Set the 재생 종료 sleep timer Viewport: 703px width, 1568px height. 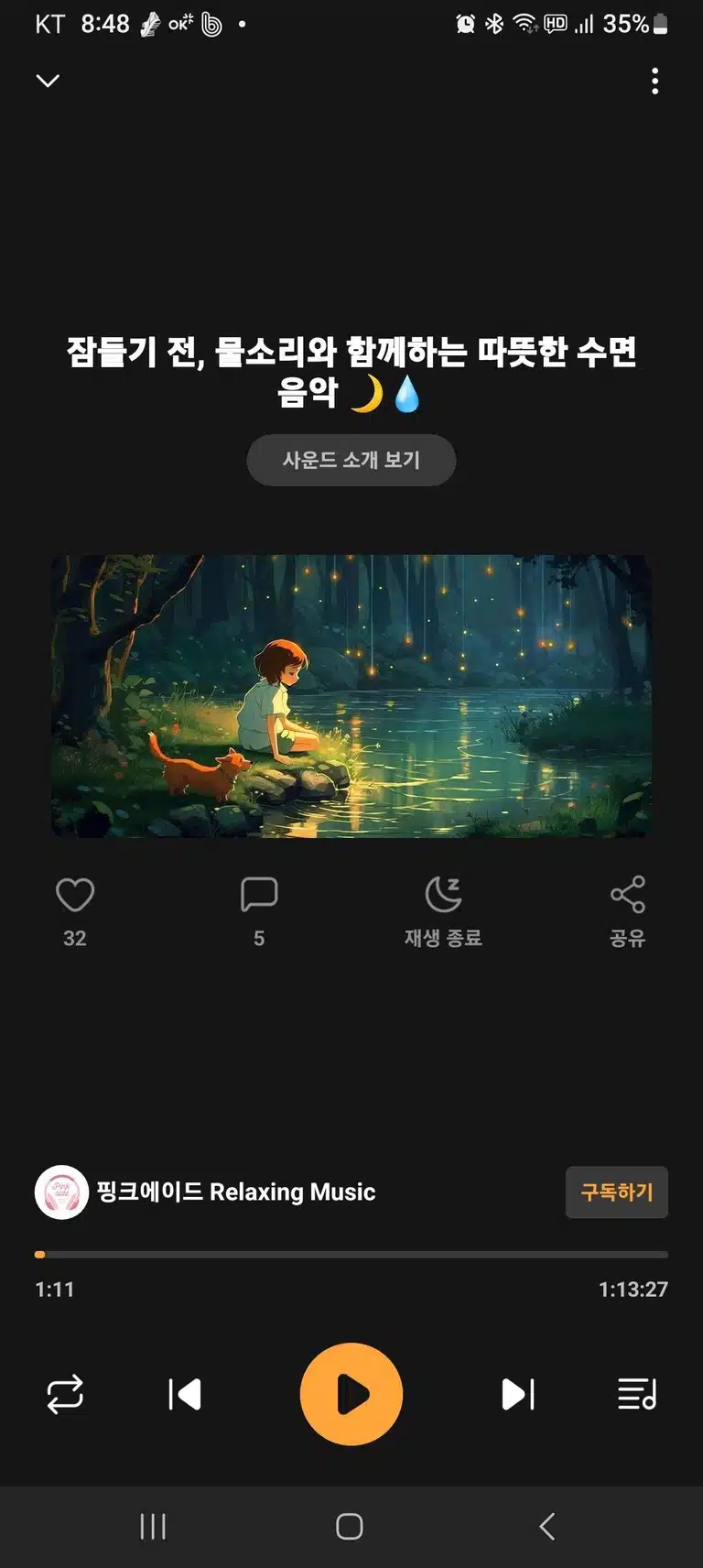pos(443,911)
